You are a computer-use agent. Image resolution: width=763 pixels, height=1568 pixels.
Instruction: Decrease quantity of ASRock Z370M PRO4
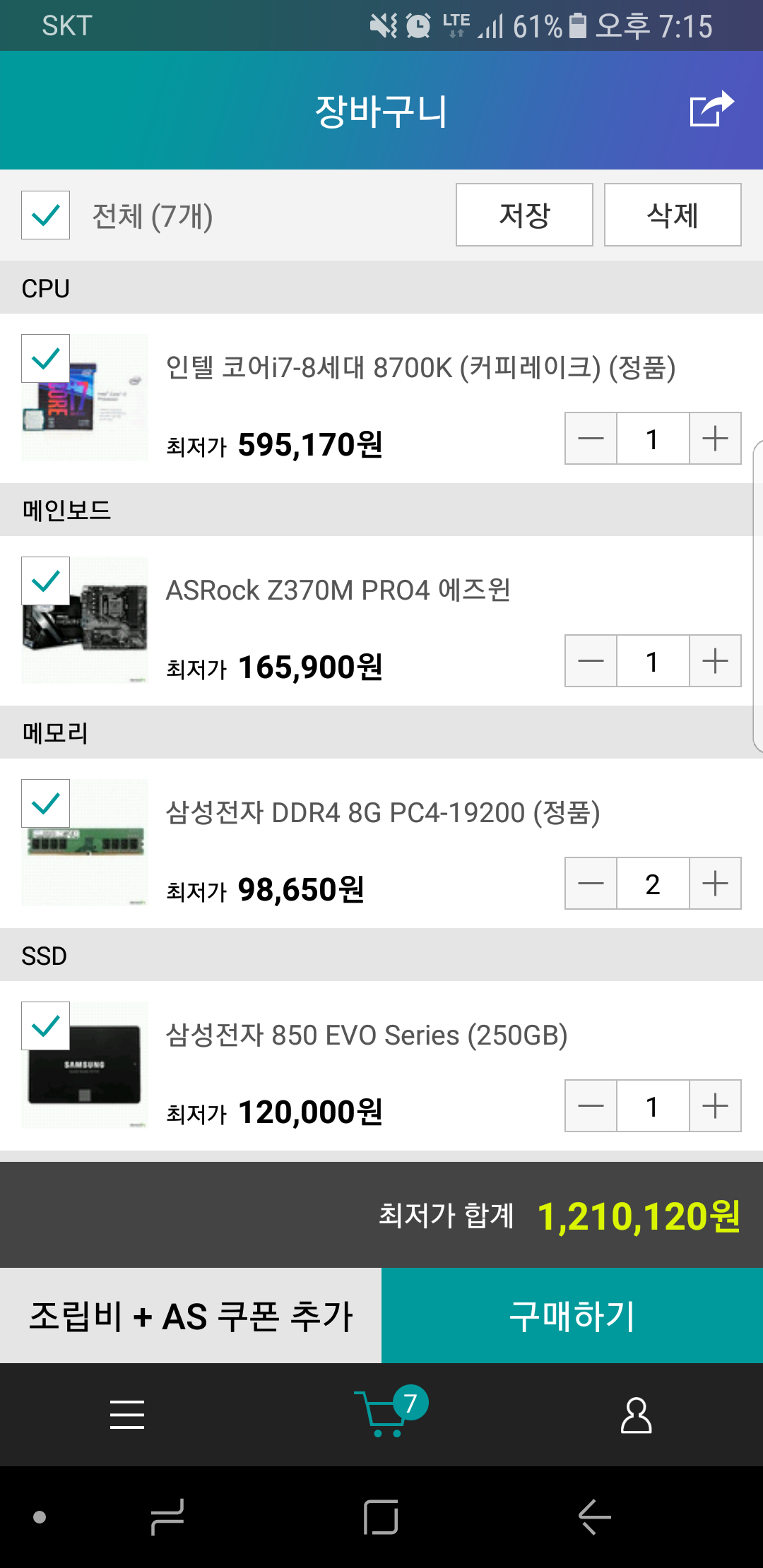pos(591,661)
